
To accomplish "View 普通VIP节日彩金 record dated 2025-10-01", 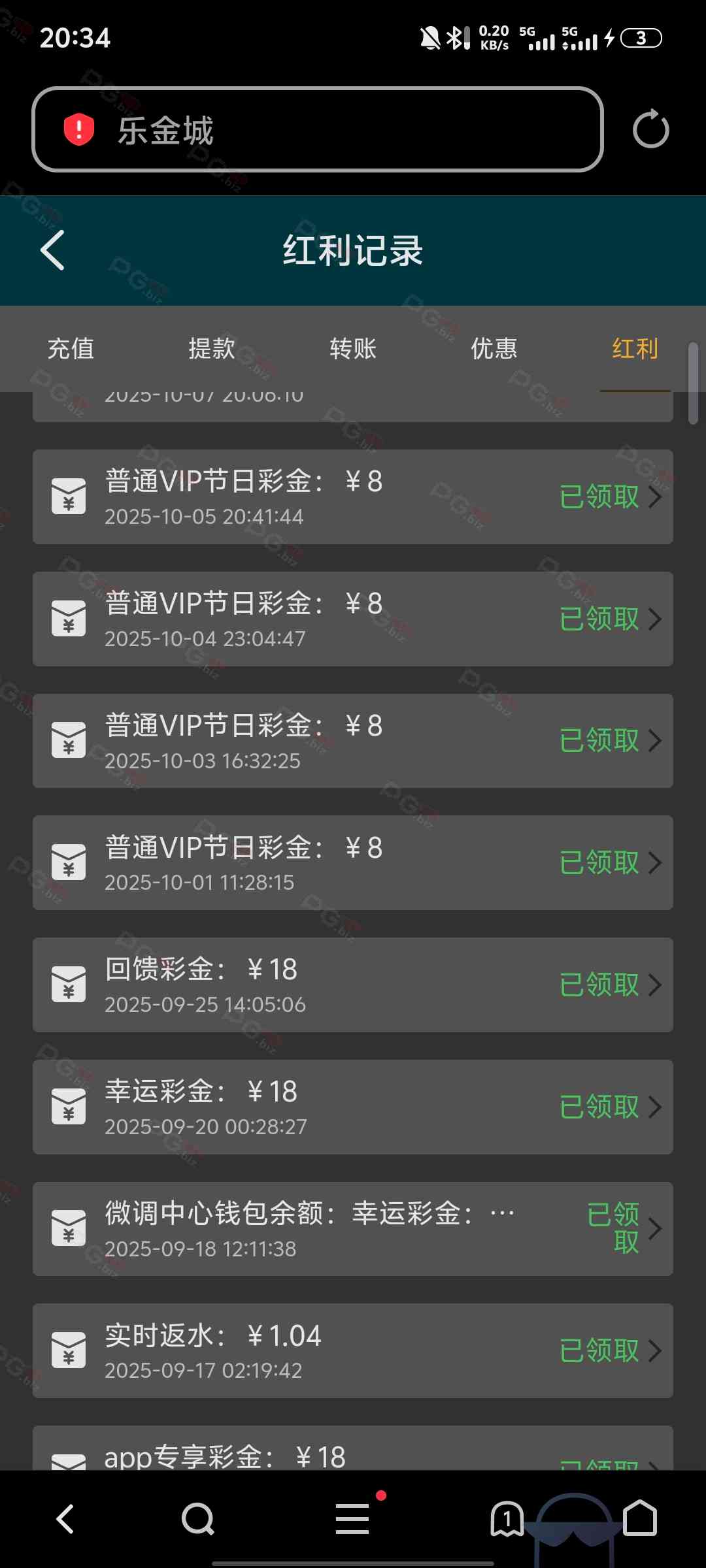I will (353, 863).
